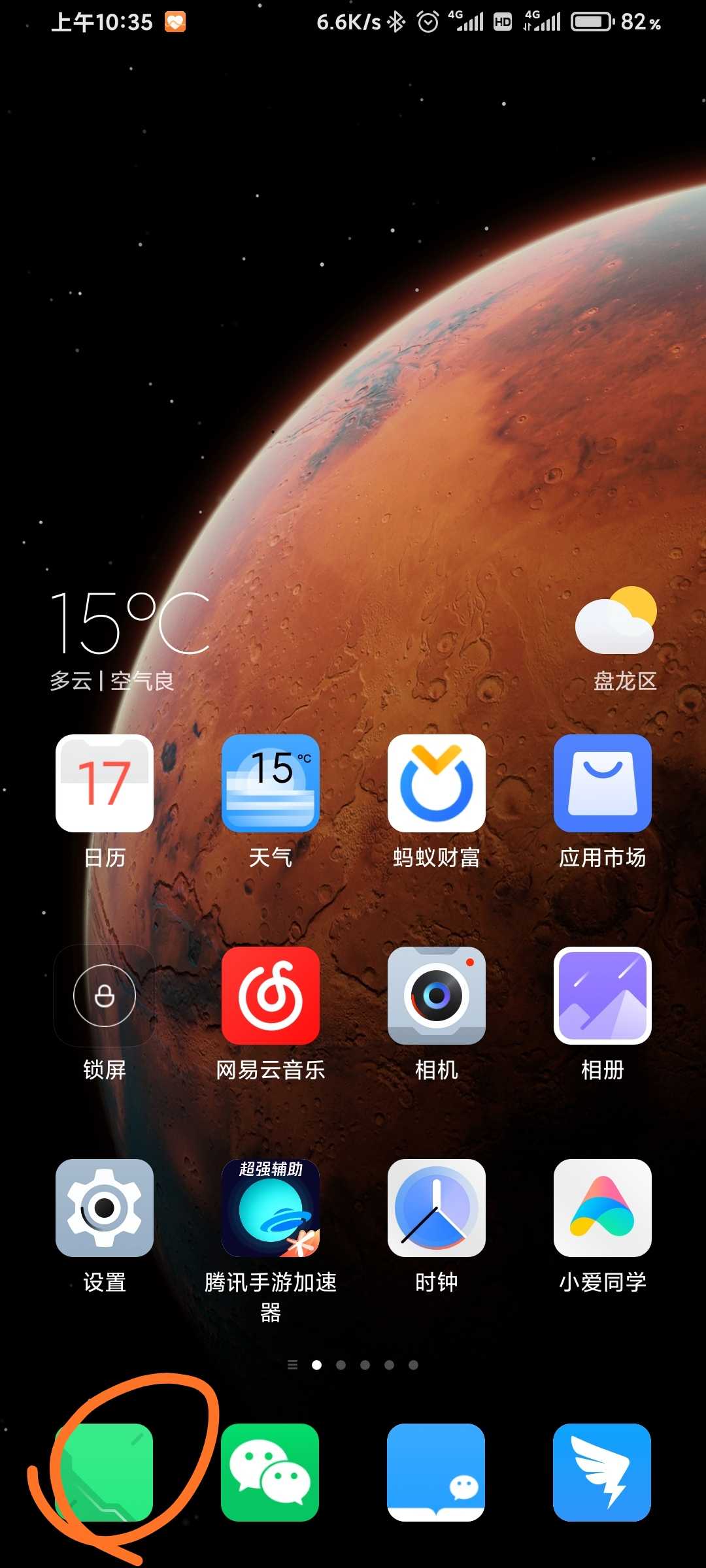Open 设置 settings
The image size is (706, 1568).
(105, 1207)
